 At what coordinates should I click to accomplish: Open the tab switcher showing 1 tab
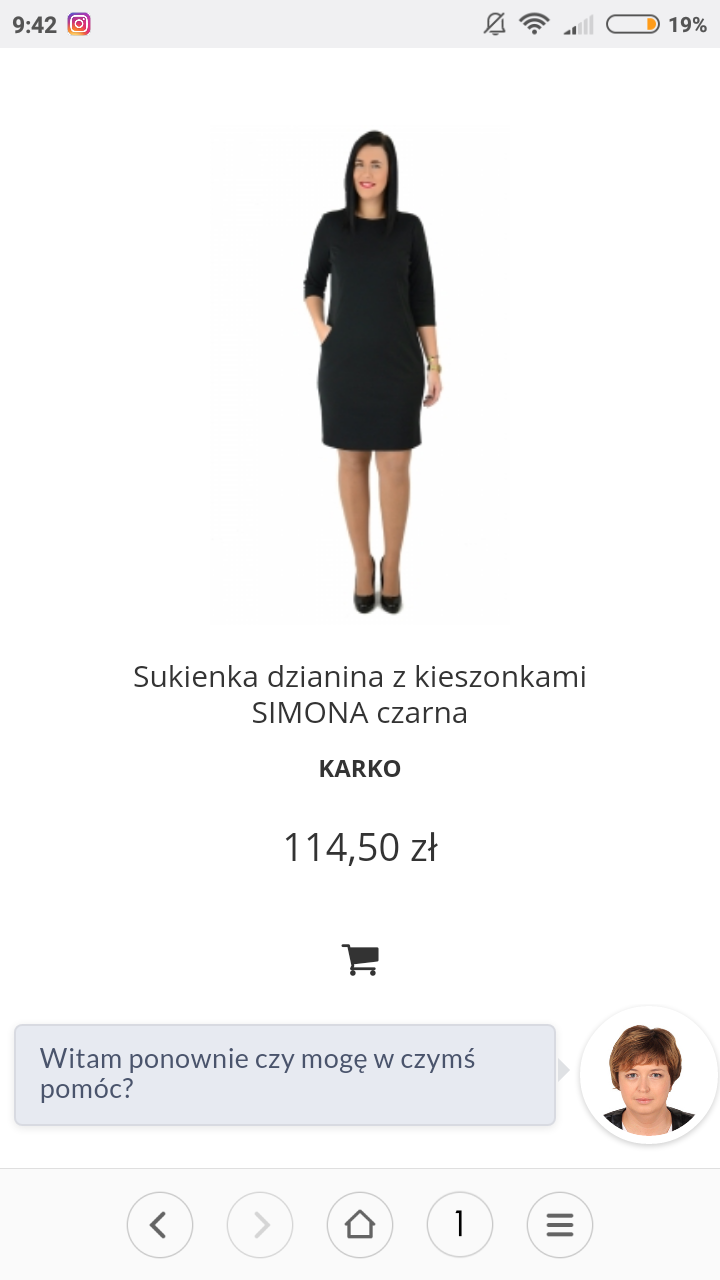[460, 1224]
